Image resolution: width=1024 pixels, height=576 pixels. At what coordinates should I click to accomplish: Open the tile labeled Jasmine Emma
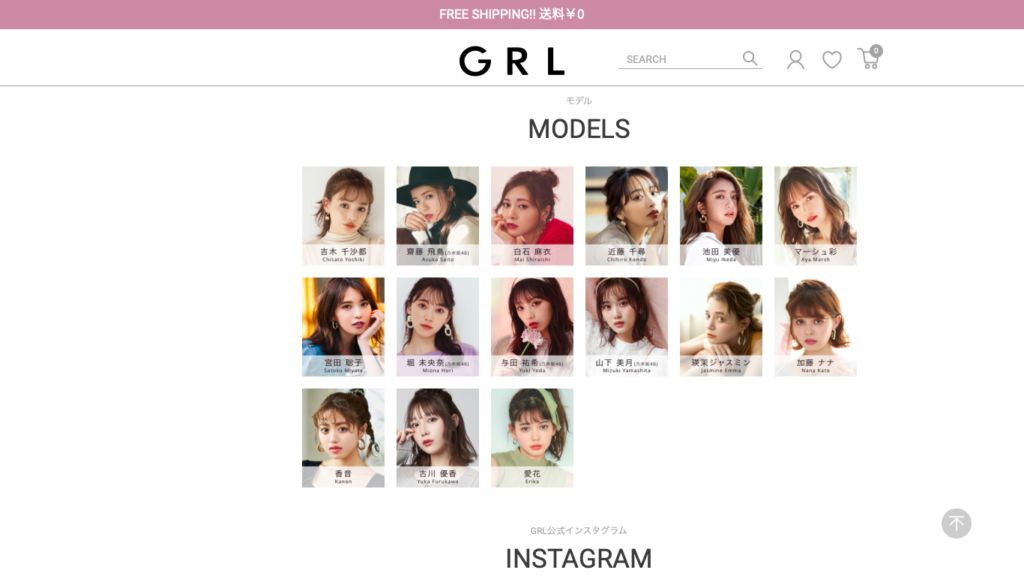pyautogui.click(x=721, y=326)
